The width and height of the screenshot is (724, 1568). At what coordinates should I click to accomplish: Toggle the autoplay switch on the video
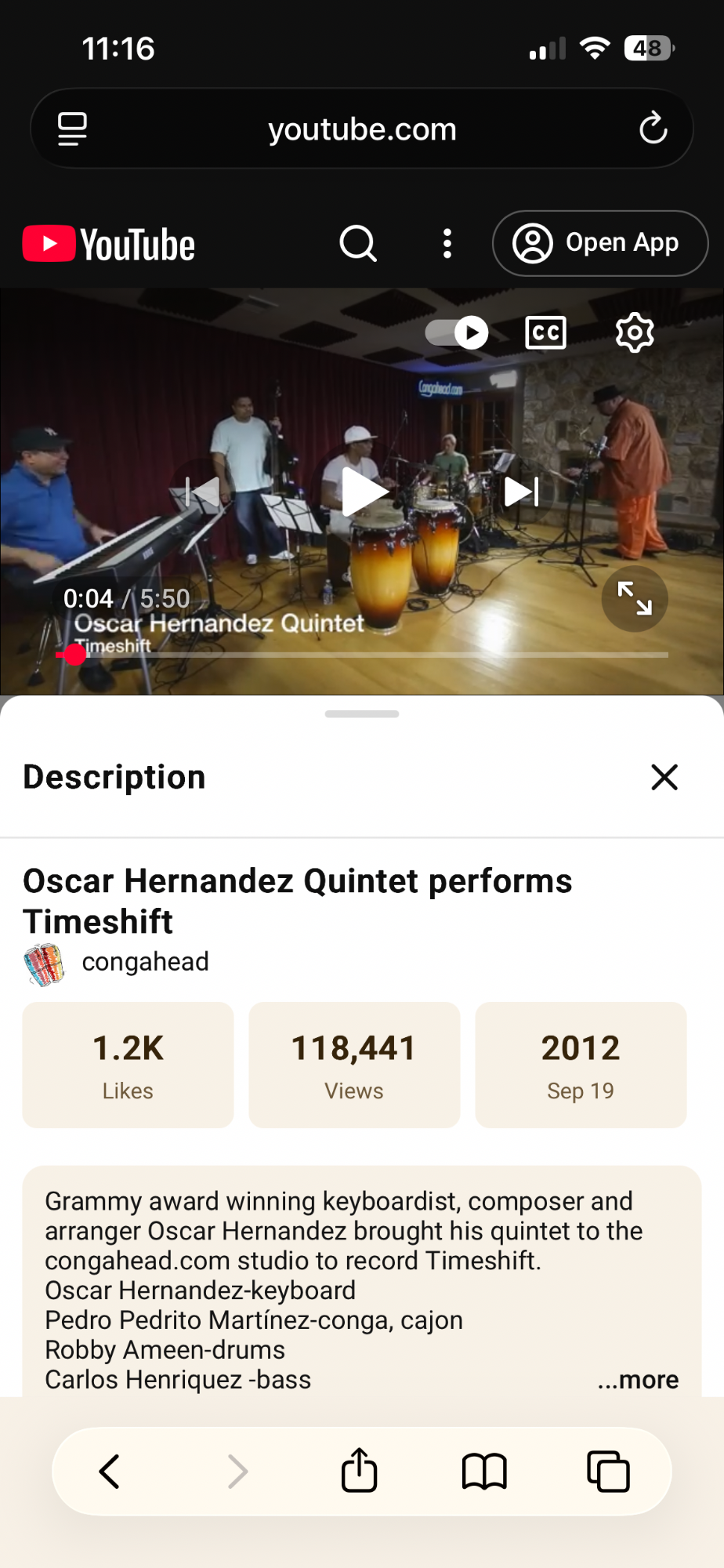457,332
